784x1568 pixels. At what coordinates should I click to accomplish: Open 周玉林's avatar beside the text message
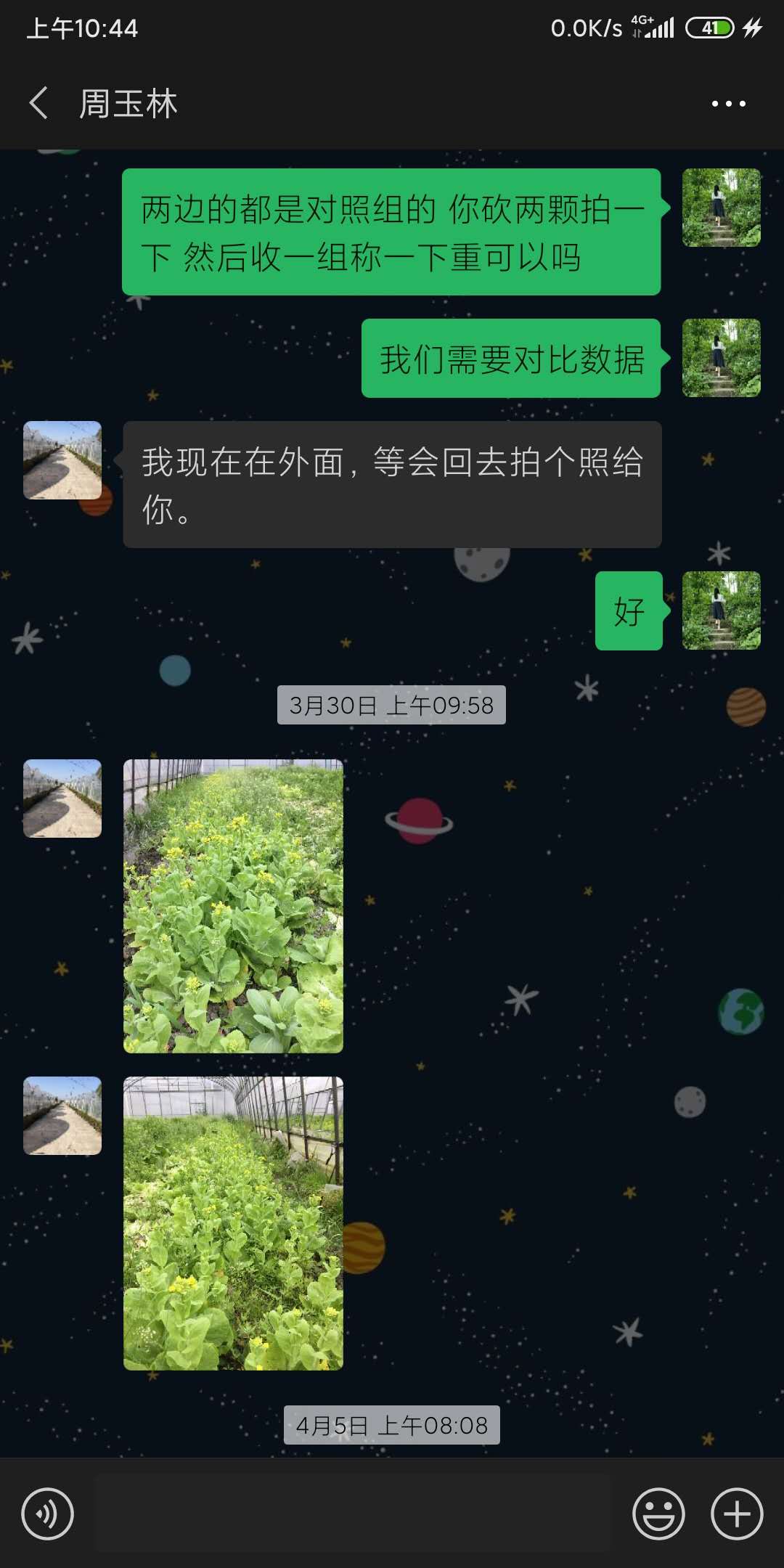click(62, 460)
